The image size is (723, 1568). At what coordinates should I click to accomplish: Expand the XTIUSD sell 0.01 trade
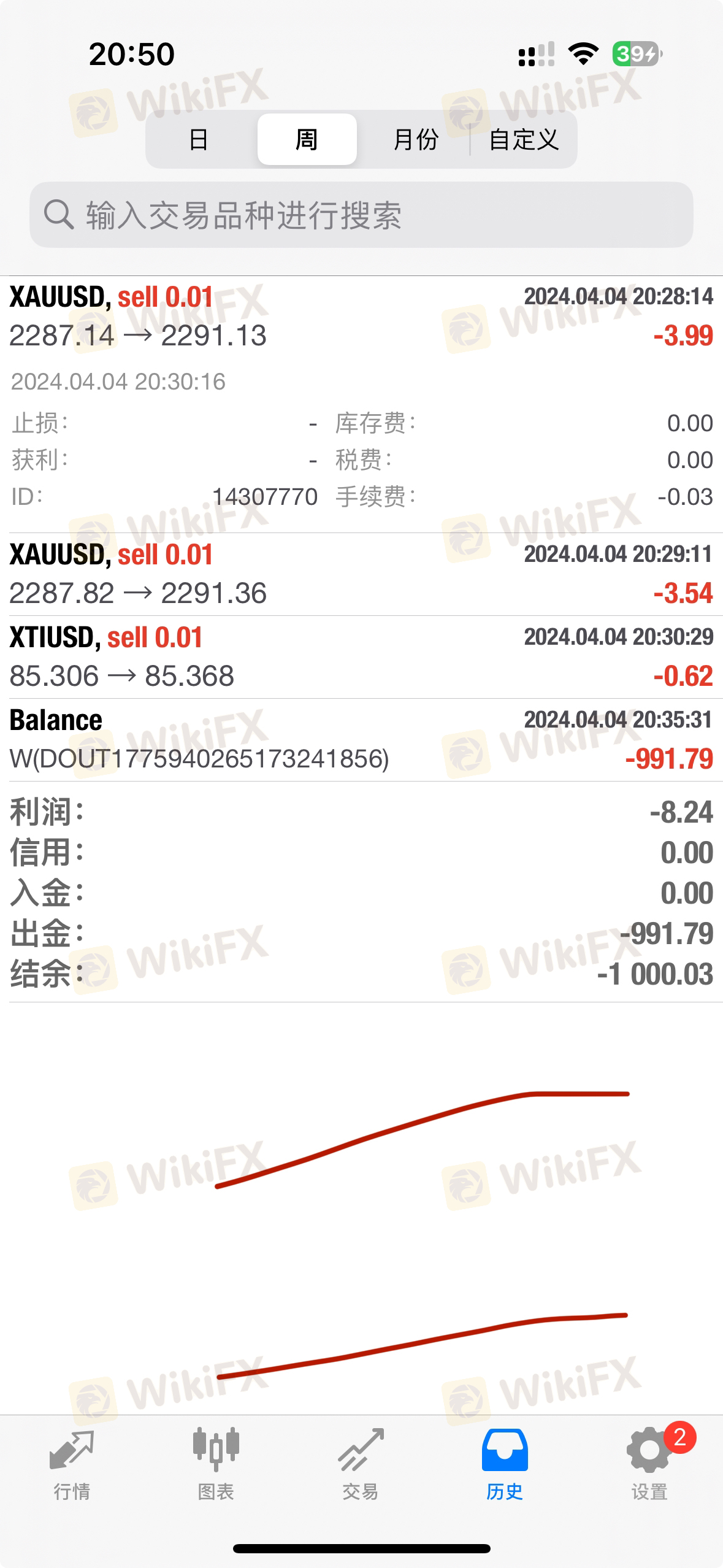coord(361,657)
